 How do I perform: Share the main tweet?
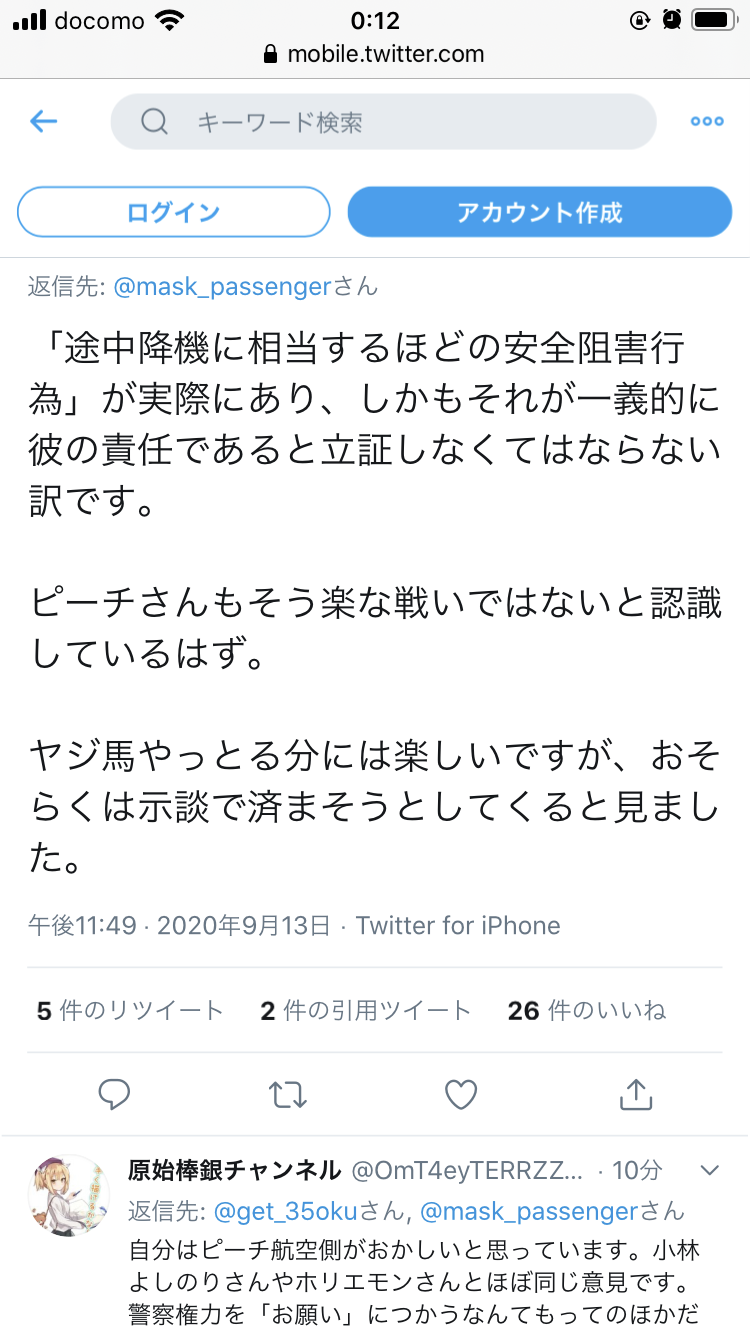tap(635, 1095)
